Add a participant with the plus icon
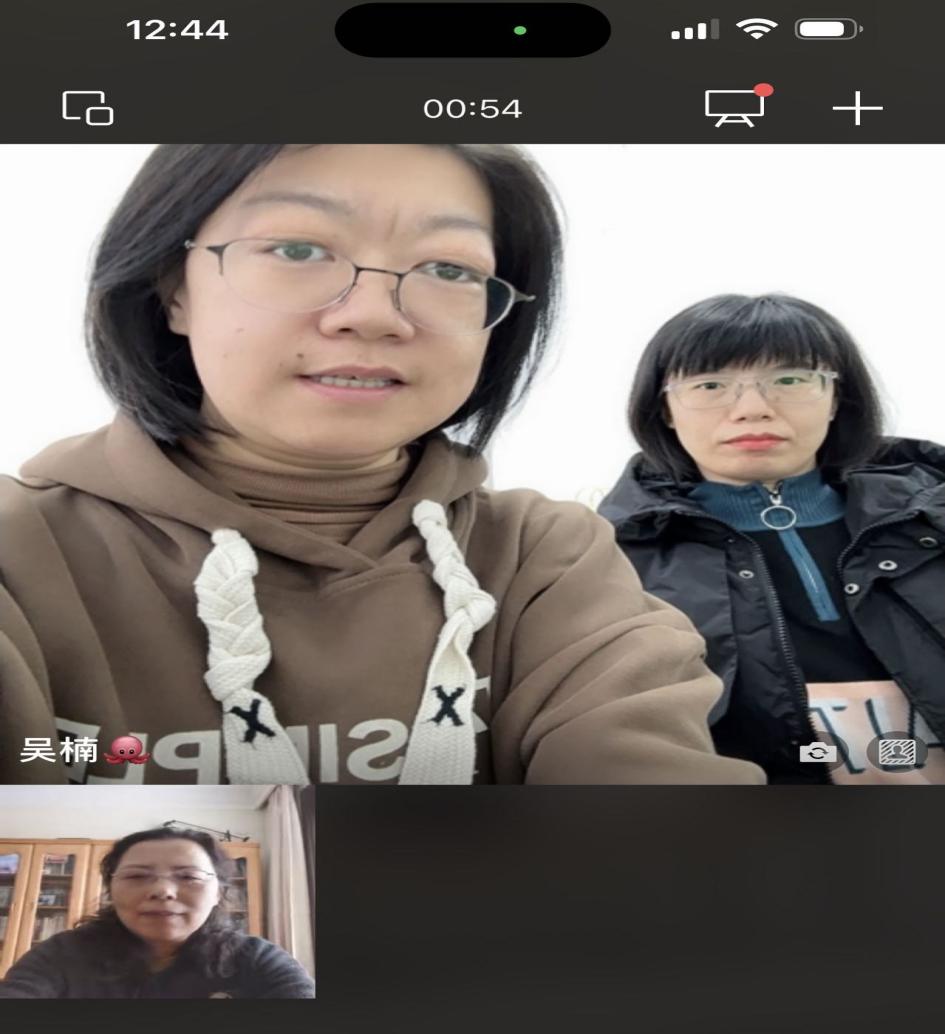This screenshot has width=945, height=1034. tap(858, 108)
